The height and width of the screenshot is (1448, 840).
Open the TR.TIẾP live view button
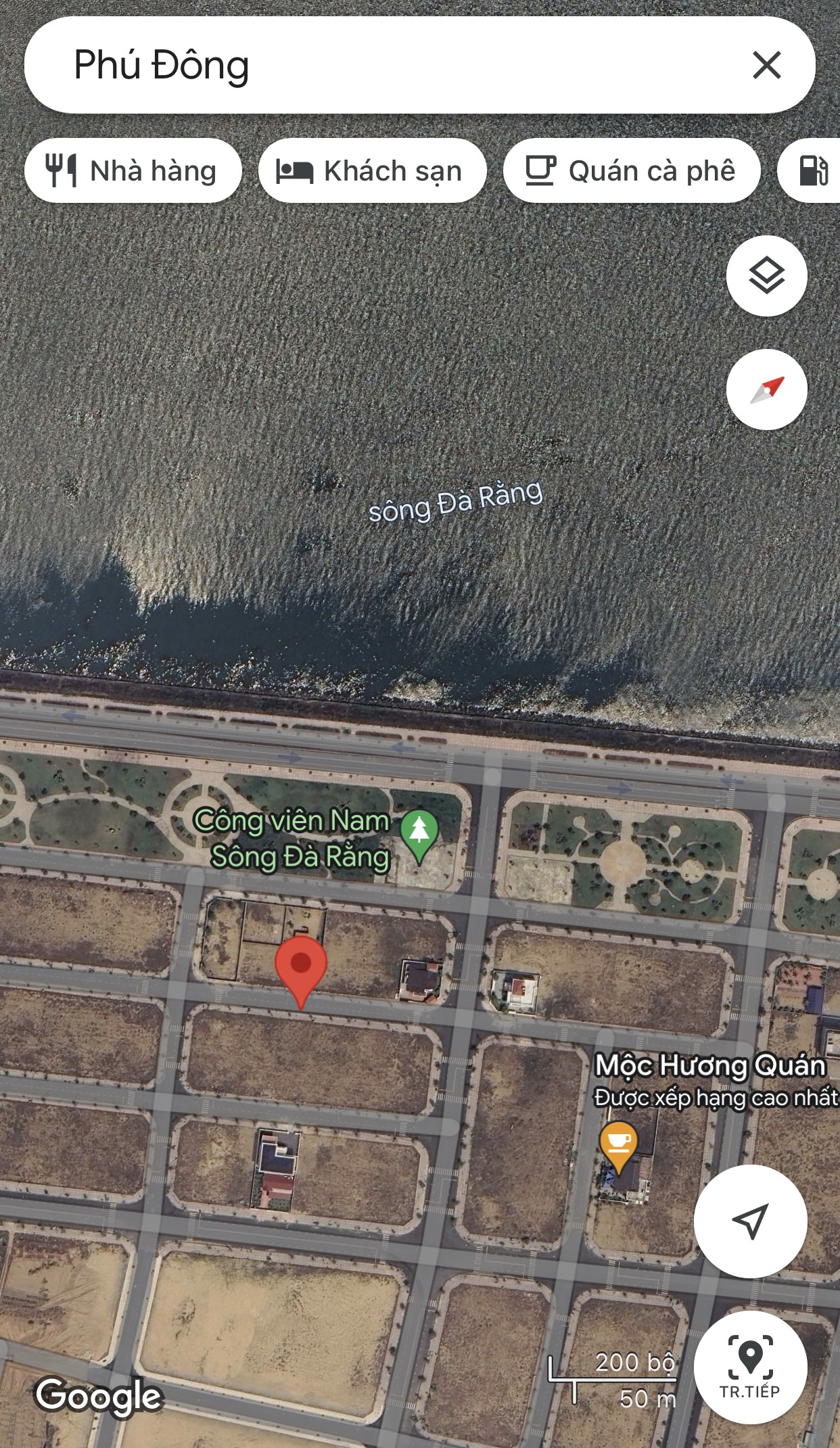click(x=750, y=1367)
